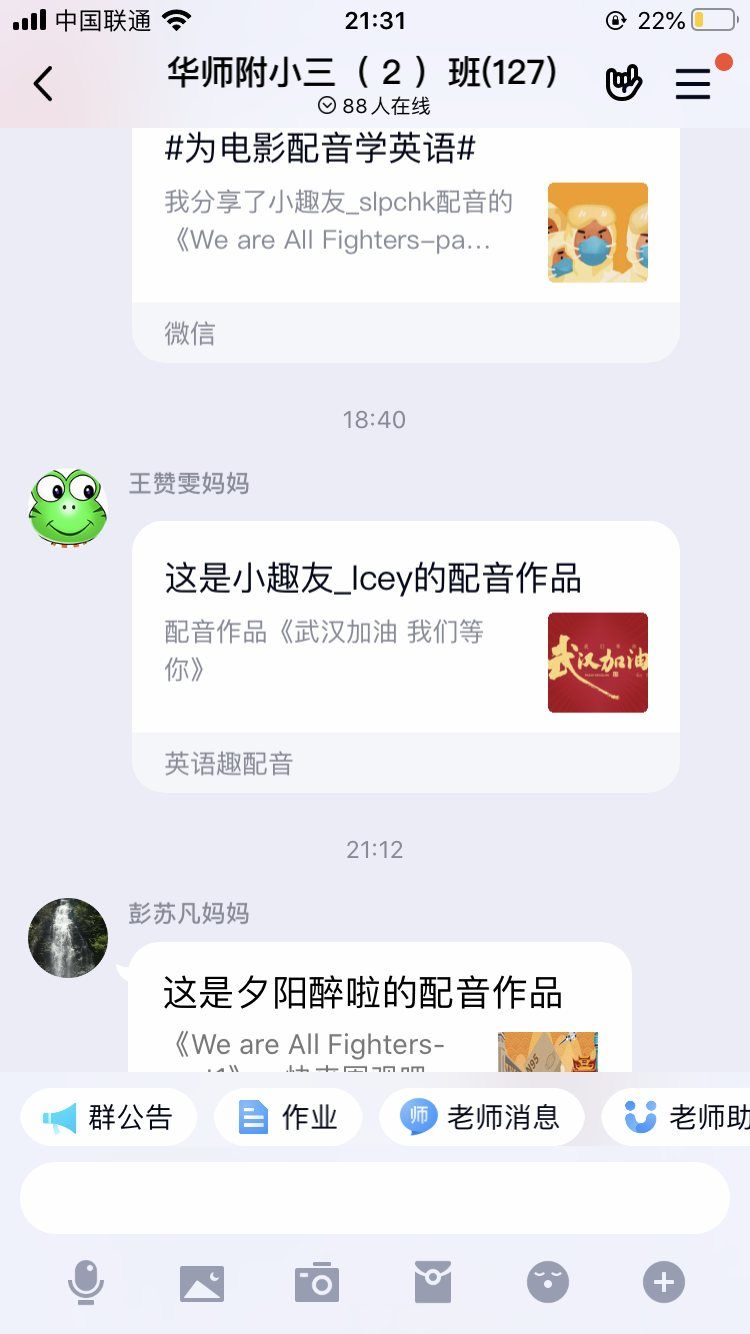
Task: Open the 作业 homework shortcut
Action: coord(288,1117)
